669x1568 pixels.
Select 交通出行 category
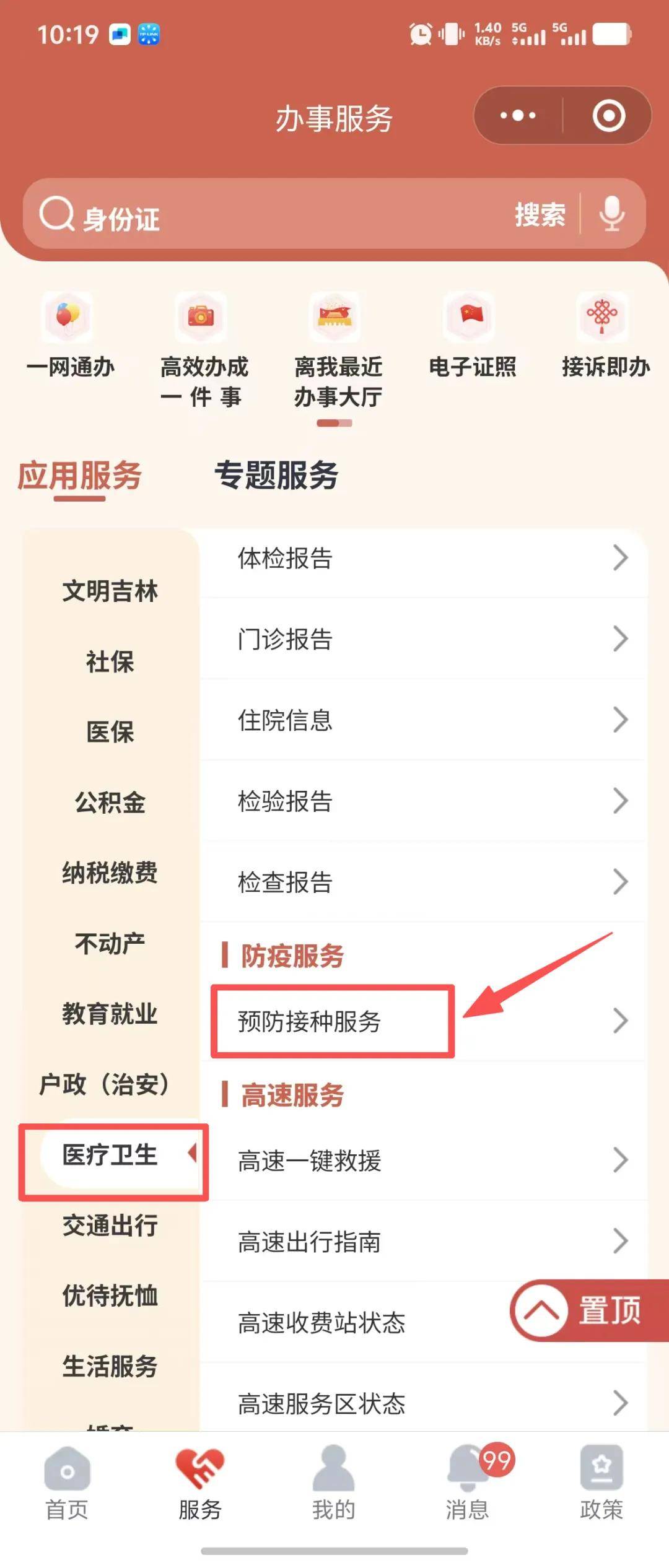tap(110, 1226)
